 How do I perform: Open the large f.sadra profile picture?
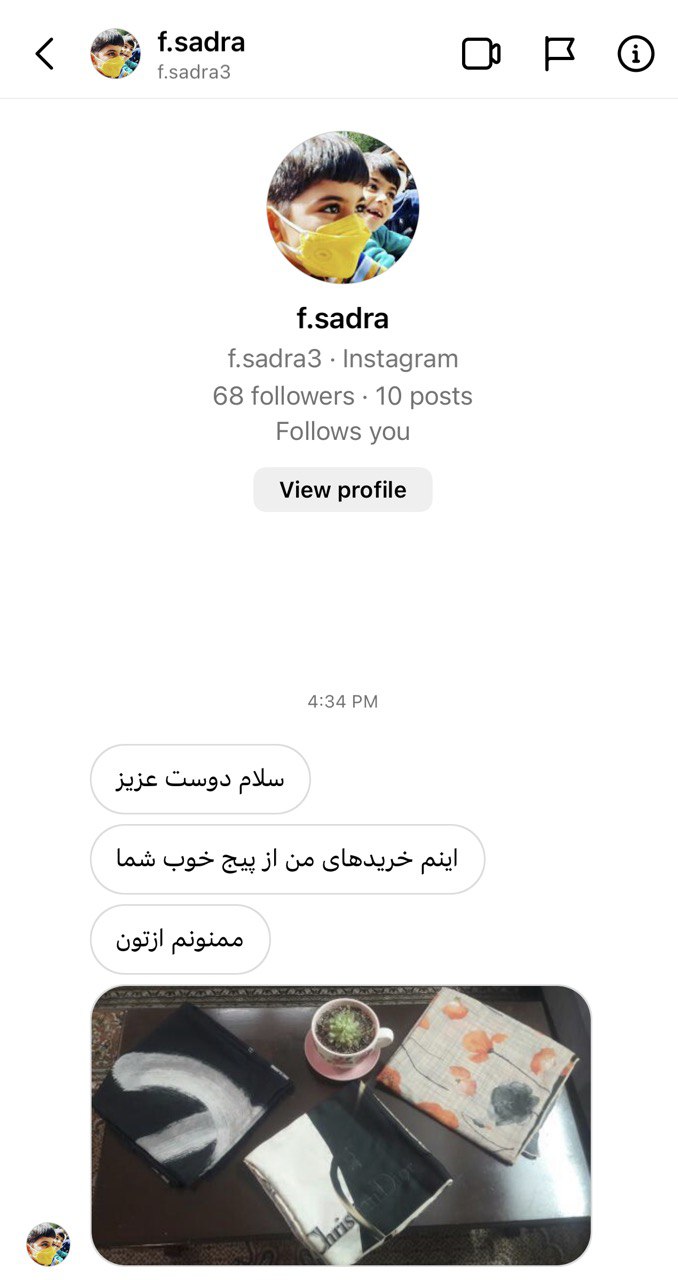[x=342, y=208]
